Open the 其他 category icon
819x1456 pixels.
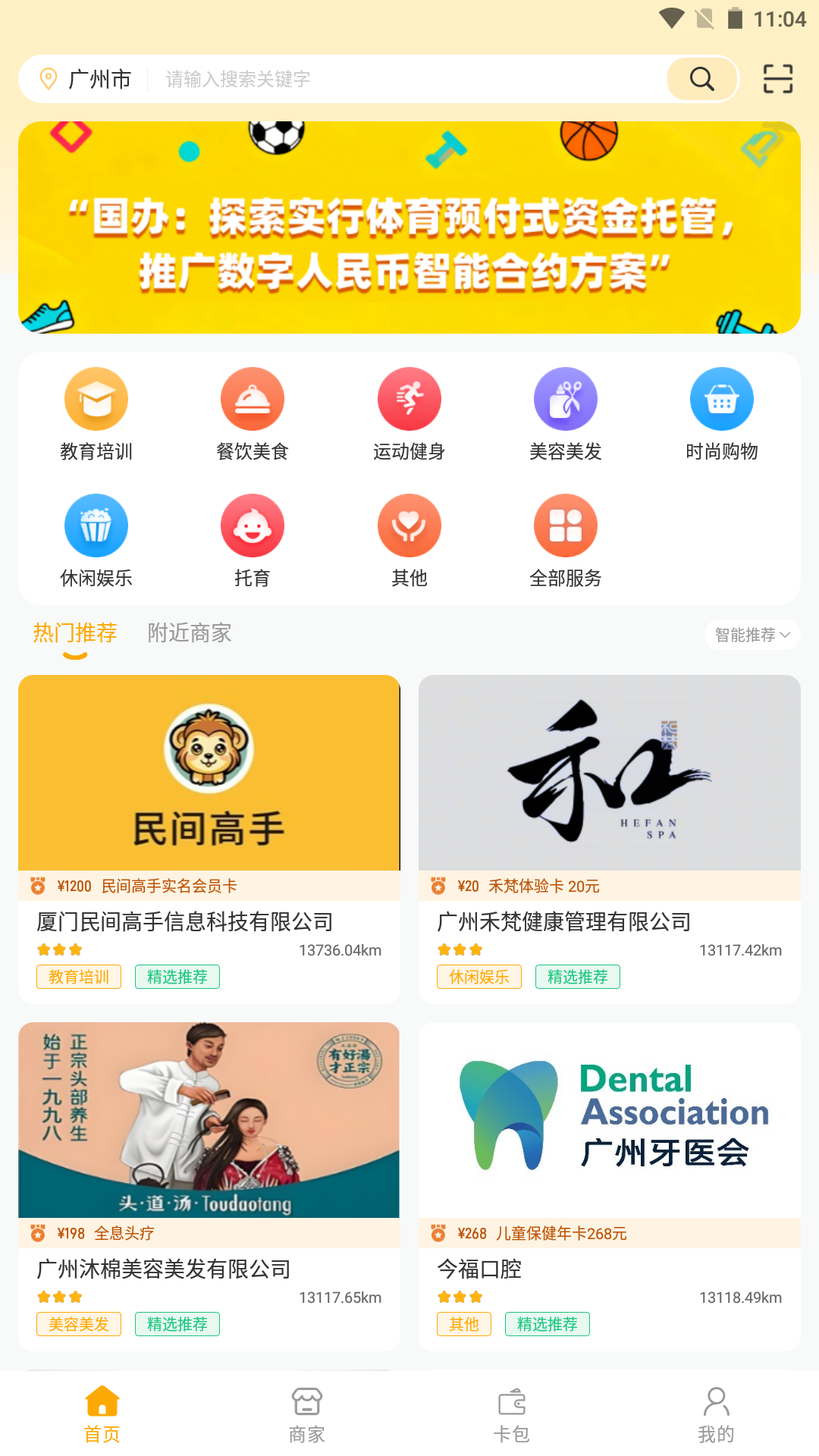pyautogui.click(x=409, y=525)
